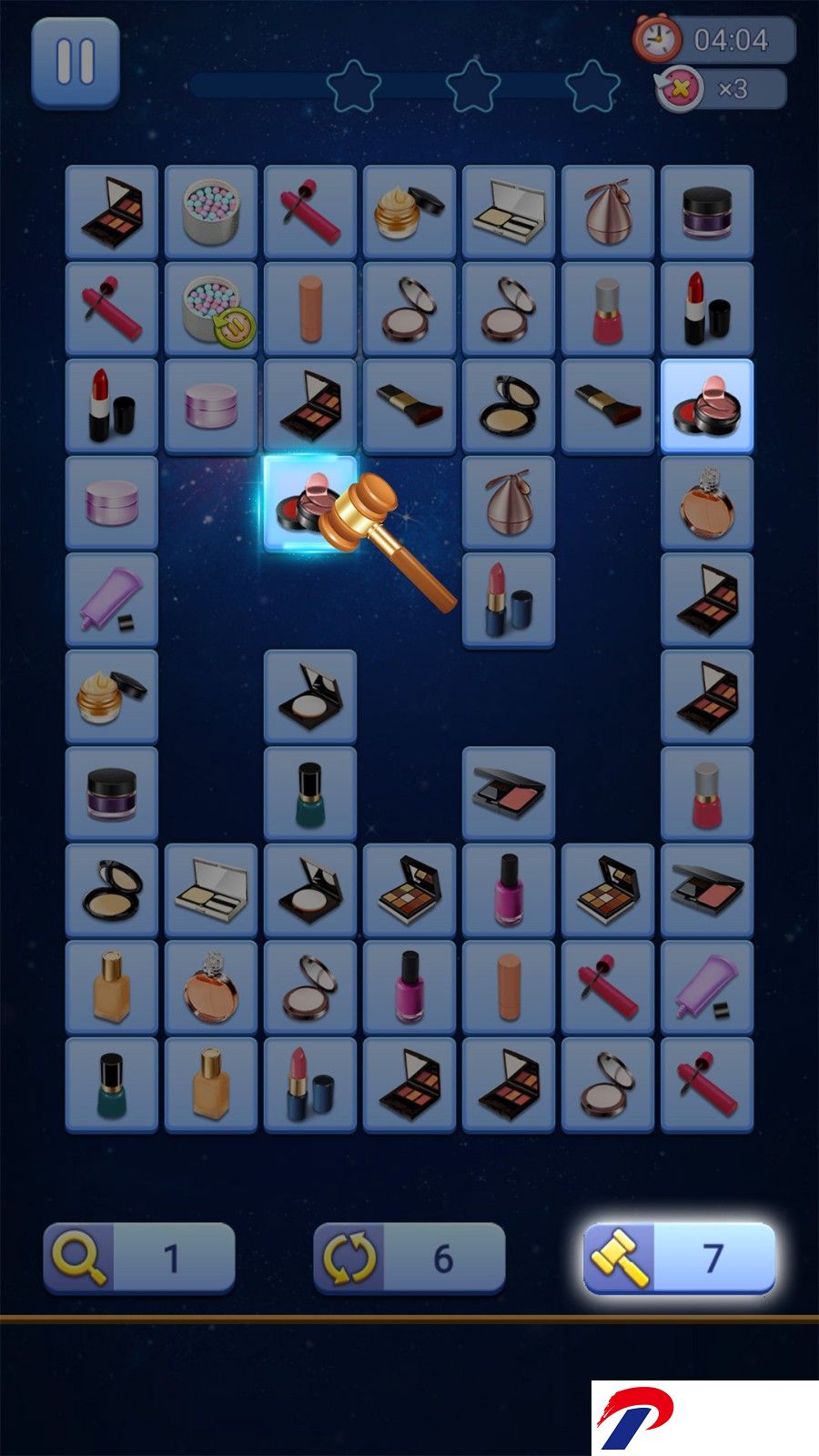
Task: Use the magnifier hint power-up
Action: click(139, 1258)
